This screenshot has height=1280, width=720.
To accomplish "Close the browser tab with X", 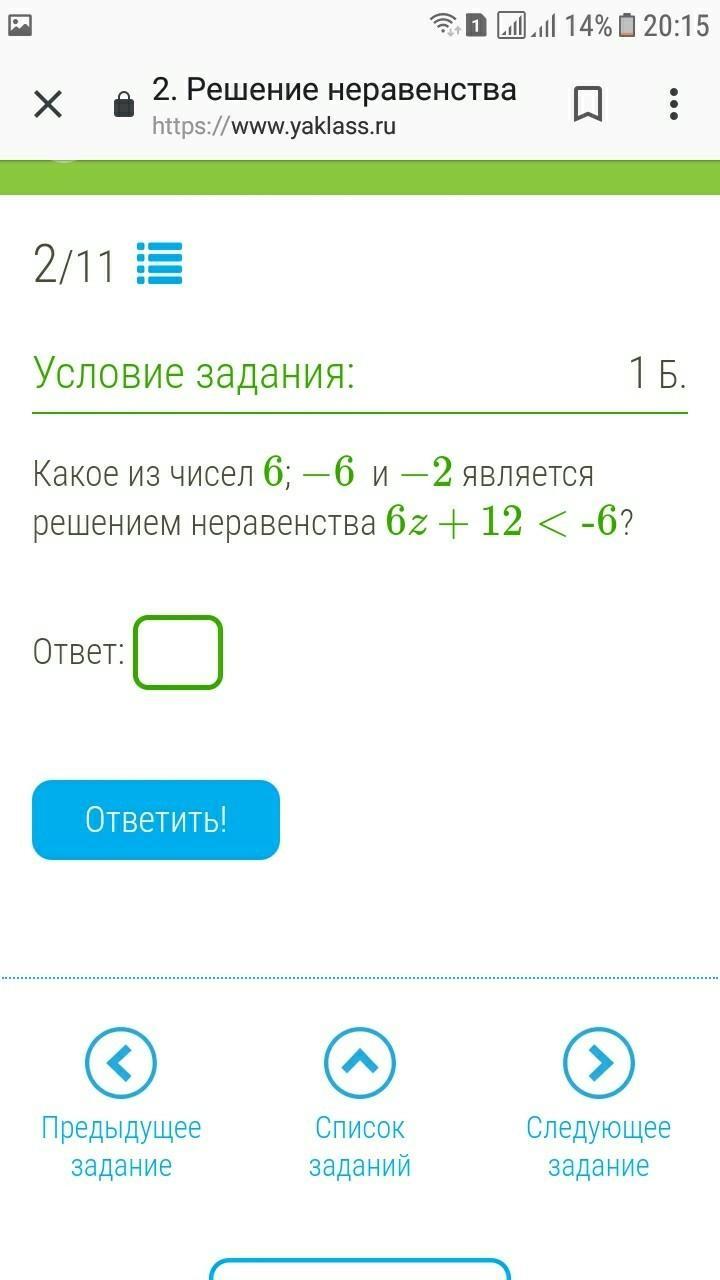I will [48, 104].
